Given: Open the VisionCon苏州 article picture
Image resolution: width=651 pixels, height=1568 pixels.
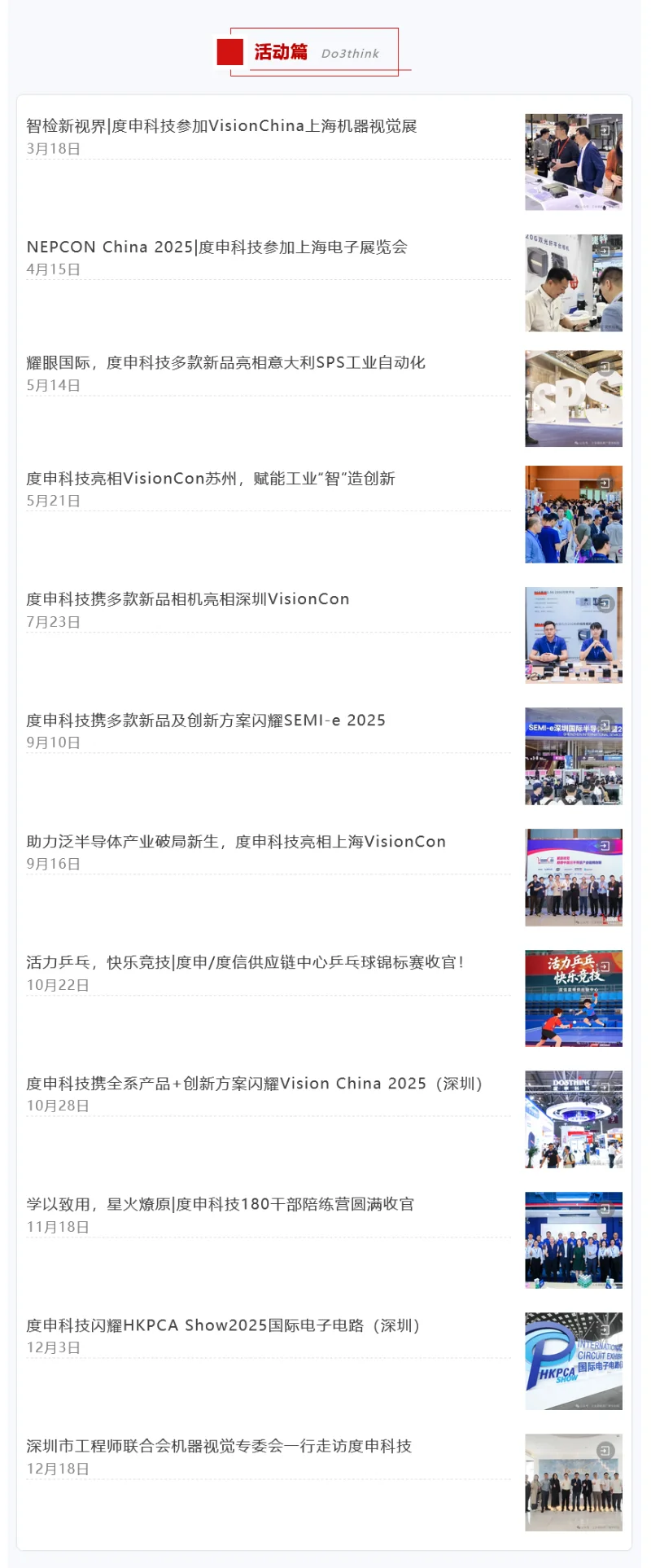Looking at the screenshot, I should (x=574, y=515).
